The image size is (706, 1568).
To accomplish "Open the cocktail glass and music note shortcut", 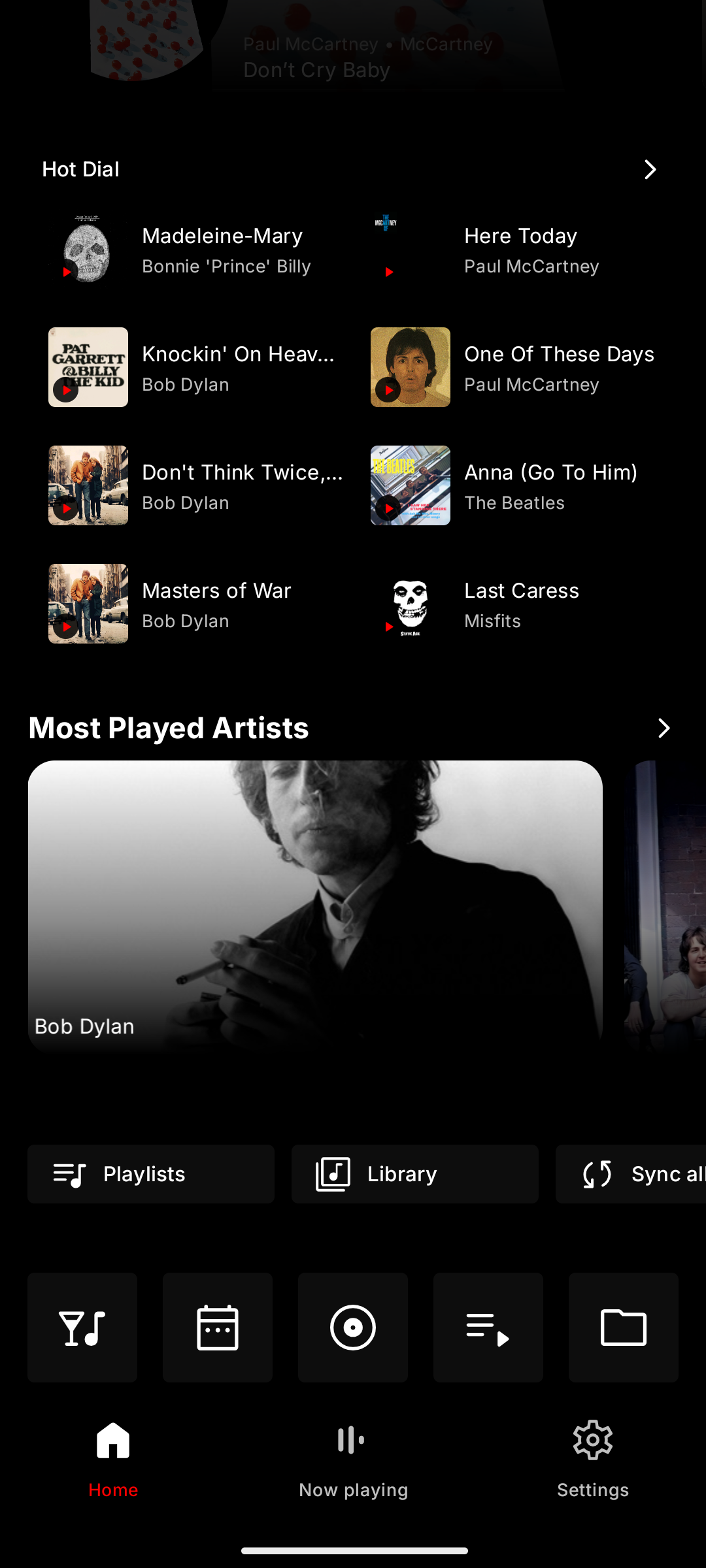I will point(82,1328).
